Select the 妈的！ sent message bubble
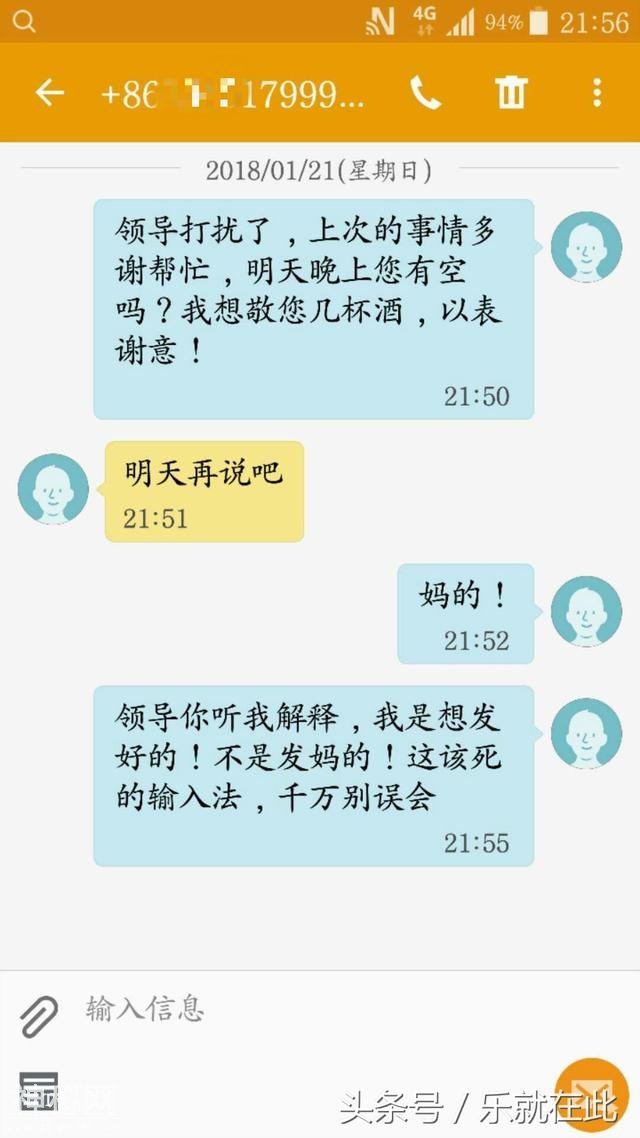This screenshot has width=640, height=1138. (x=465, y=613)
